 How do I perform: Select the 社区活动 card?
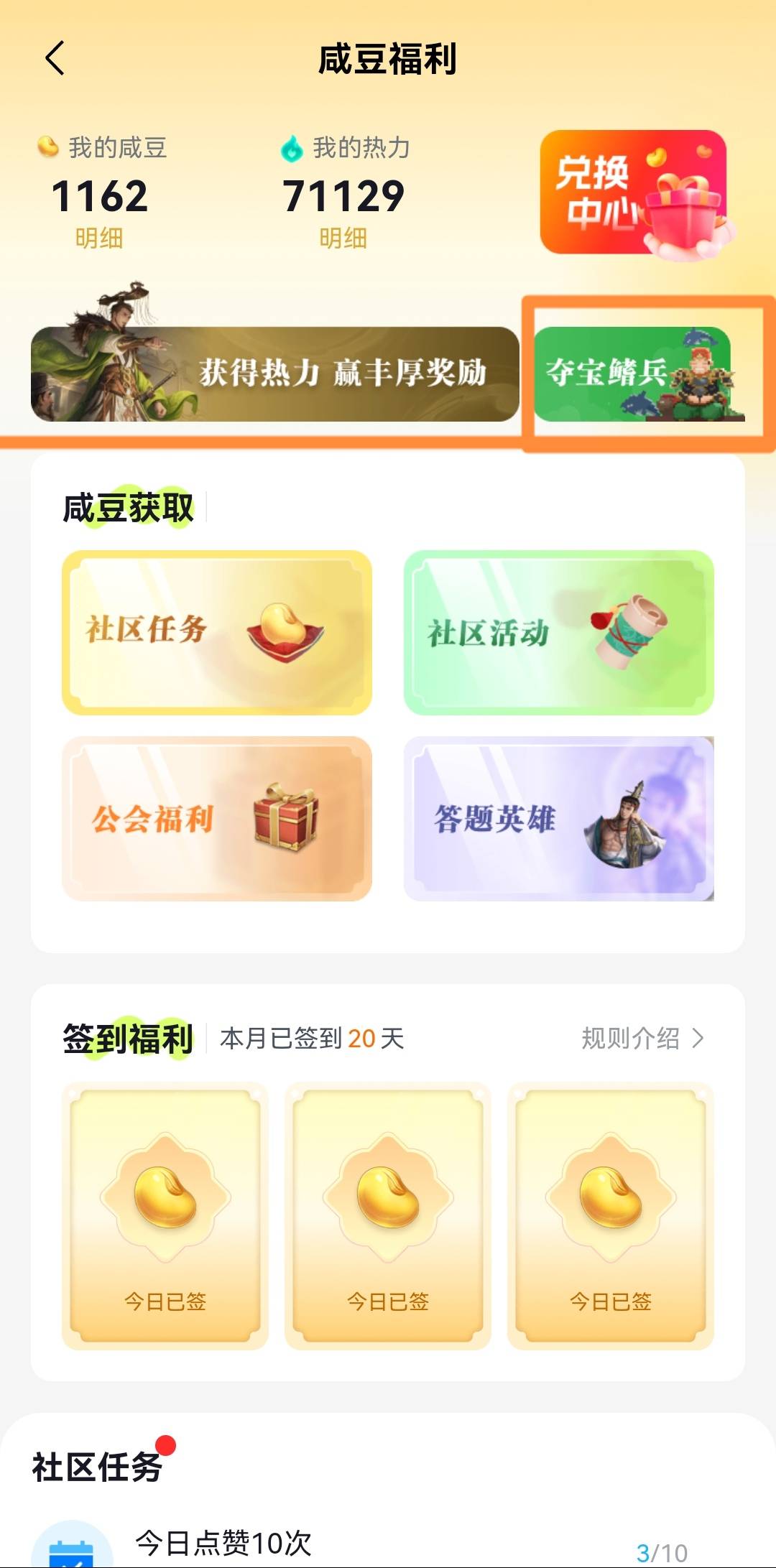(558, 632)
